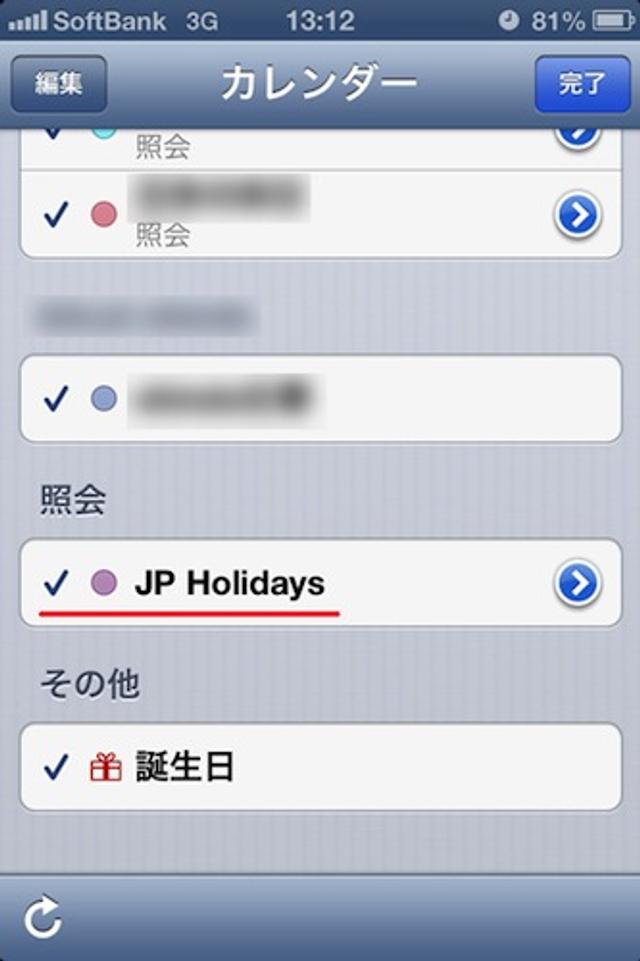Screen dimensions: 640x961
Task: Tap 完了 to finish
Action: pyautogui.click(x=582, y=84)
